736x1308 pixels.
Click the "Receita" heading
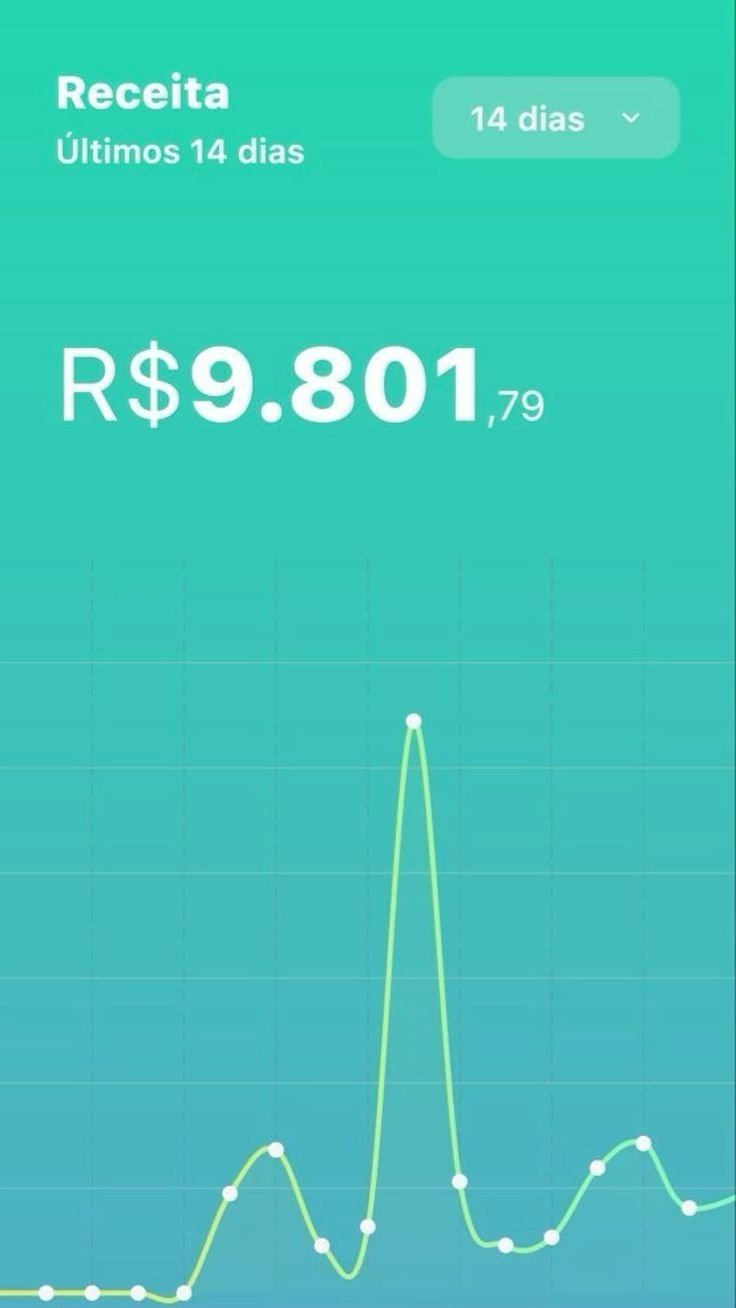coord(143,93)
